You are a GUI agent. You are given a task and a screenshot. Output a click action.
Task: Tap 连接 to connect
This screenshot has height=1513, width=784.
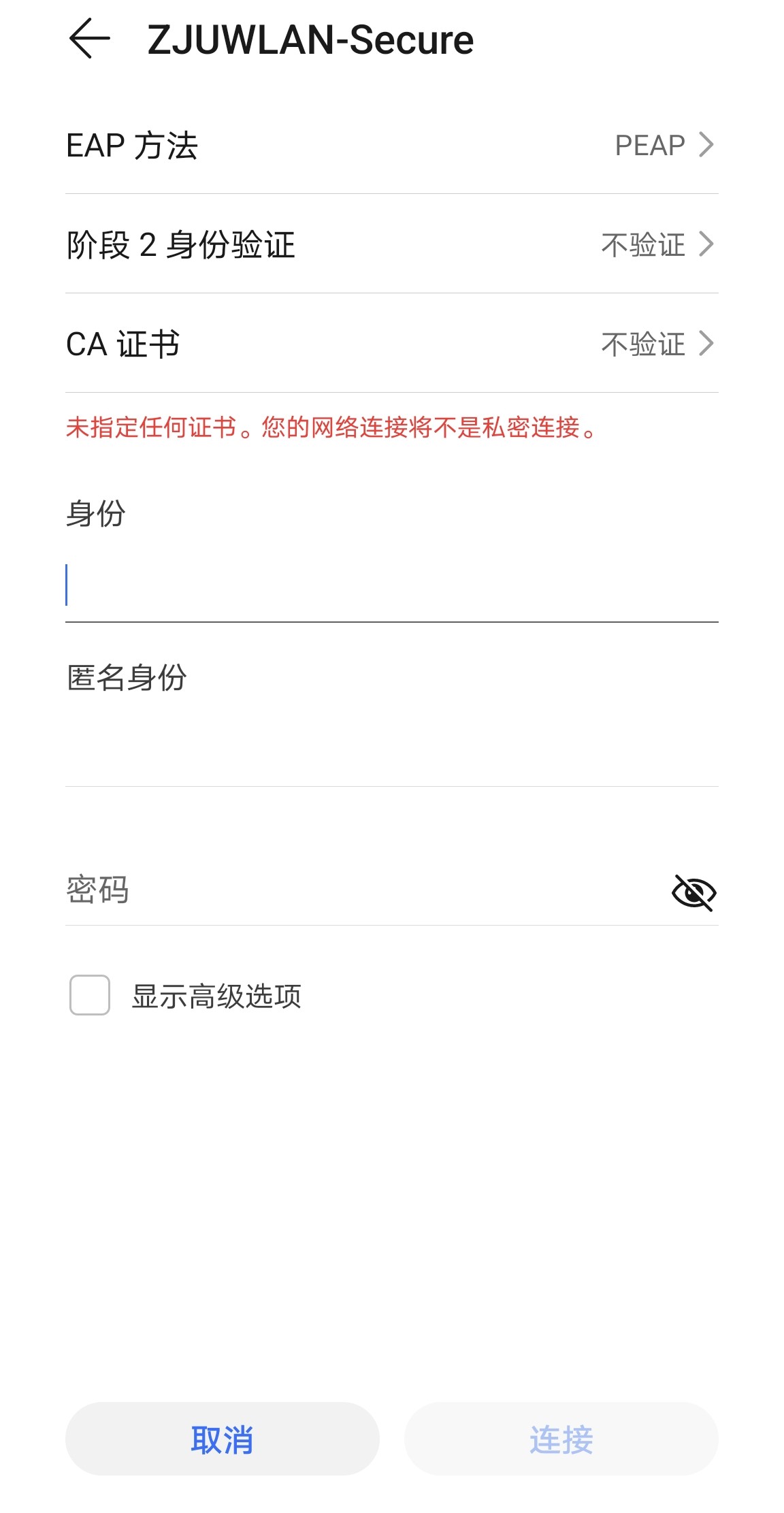561,1439
